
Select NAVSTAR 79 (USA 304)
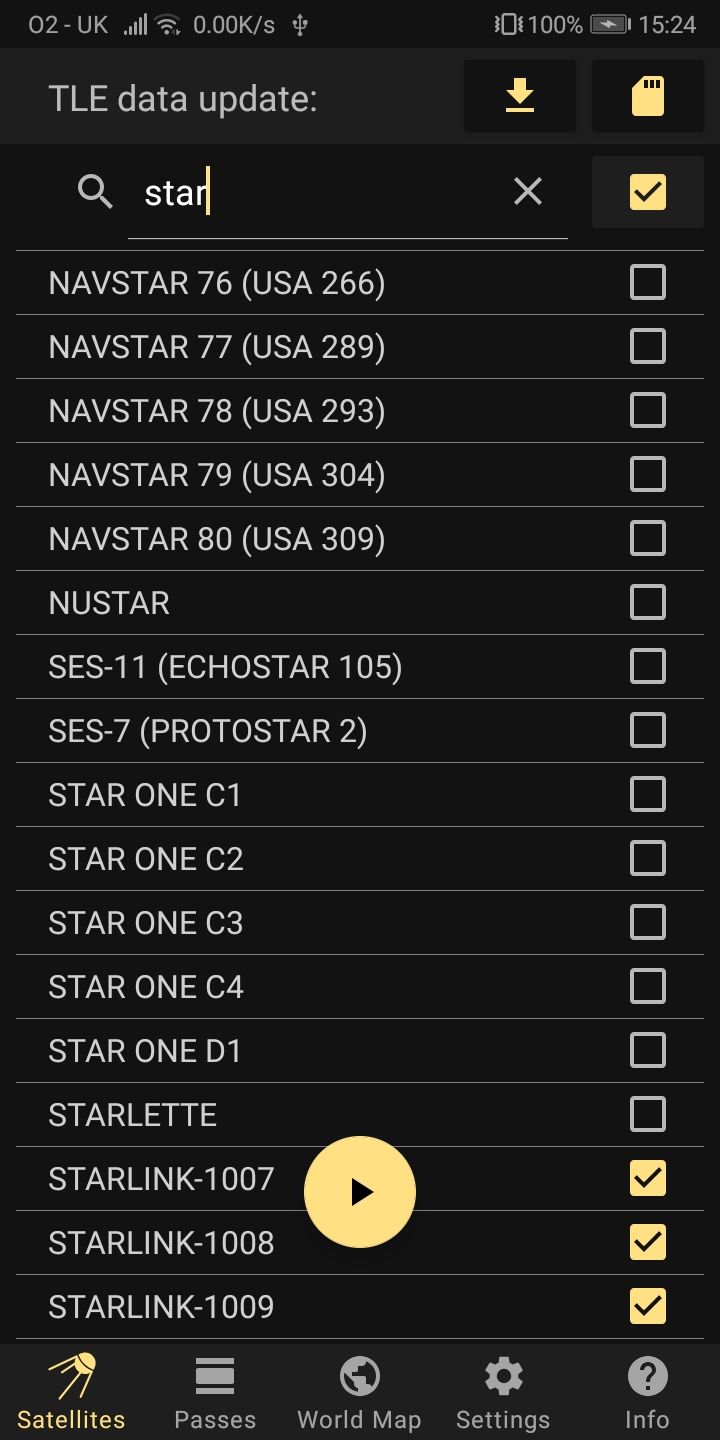point(648,475)
